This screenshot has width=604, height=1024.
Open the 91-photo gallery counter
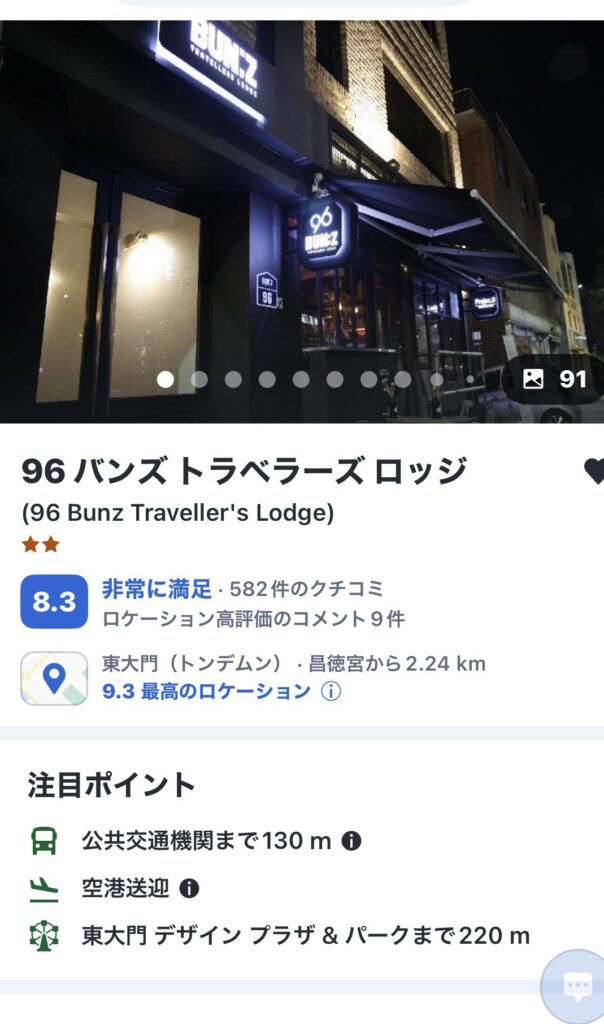[x=555, y=379]
